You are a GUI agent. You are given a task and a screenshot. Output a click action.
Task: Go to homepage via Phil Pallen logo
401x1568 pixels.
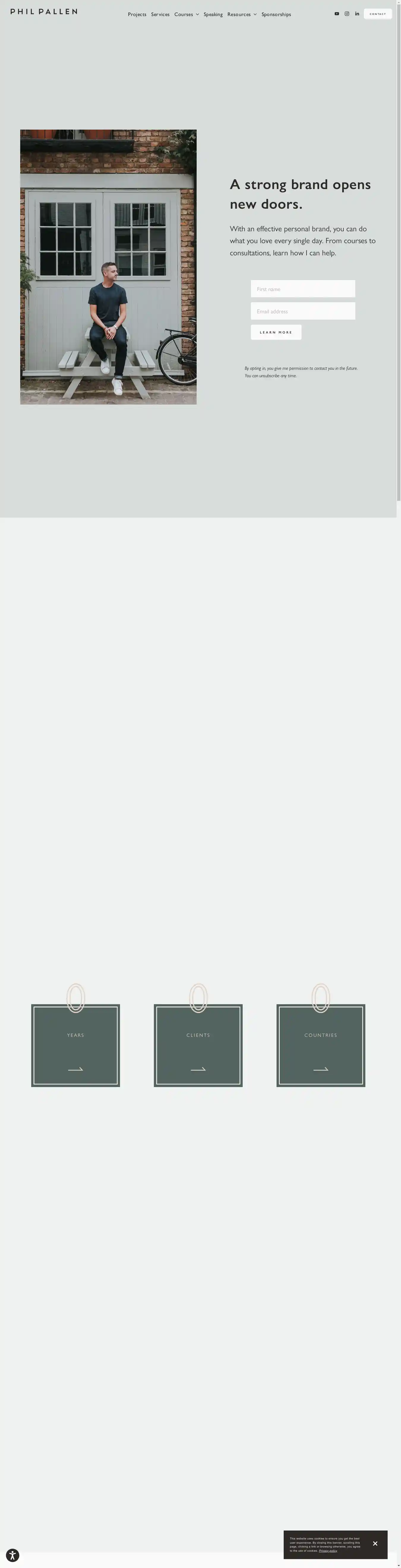(44, 12)
